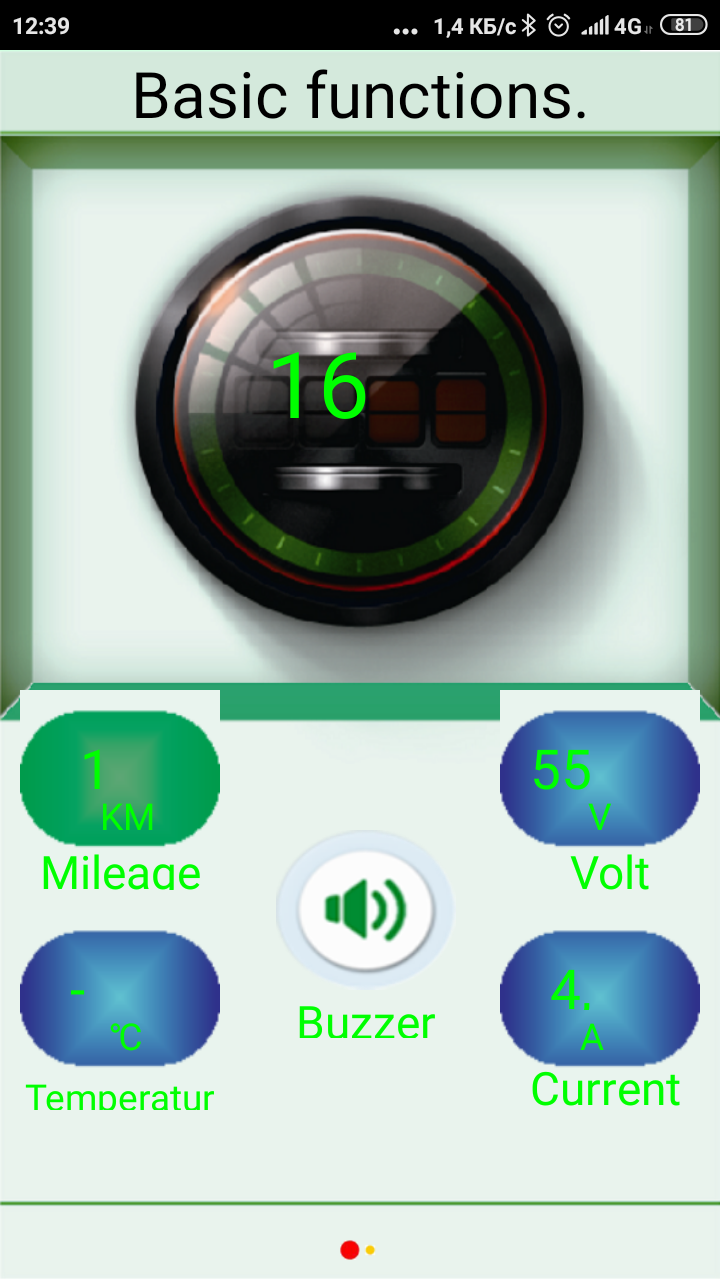Tap the second page indicator dot
The width and height of the screenshot is (720, 1280).
click(371, 1250)
